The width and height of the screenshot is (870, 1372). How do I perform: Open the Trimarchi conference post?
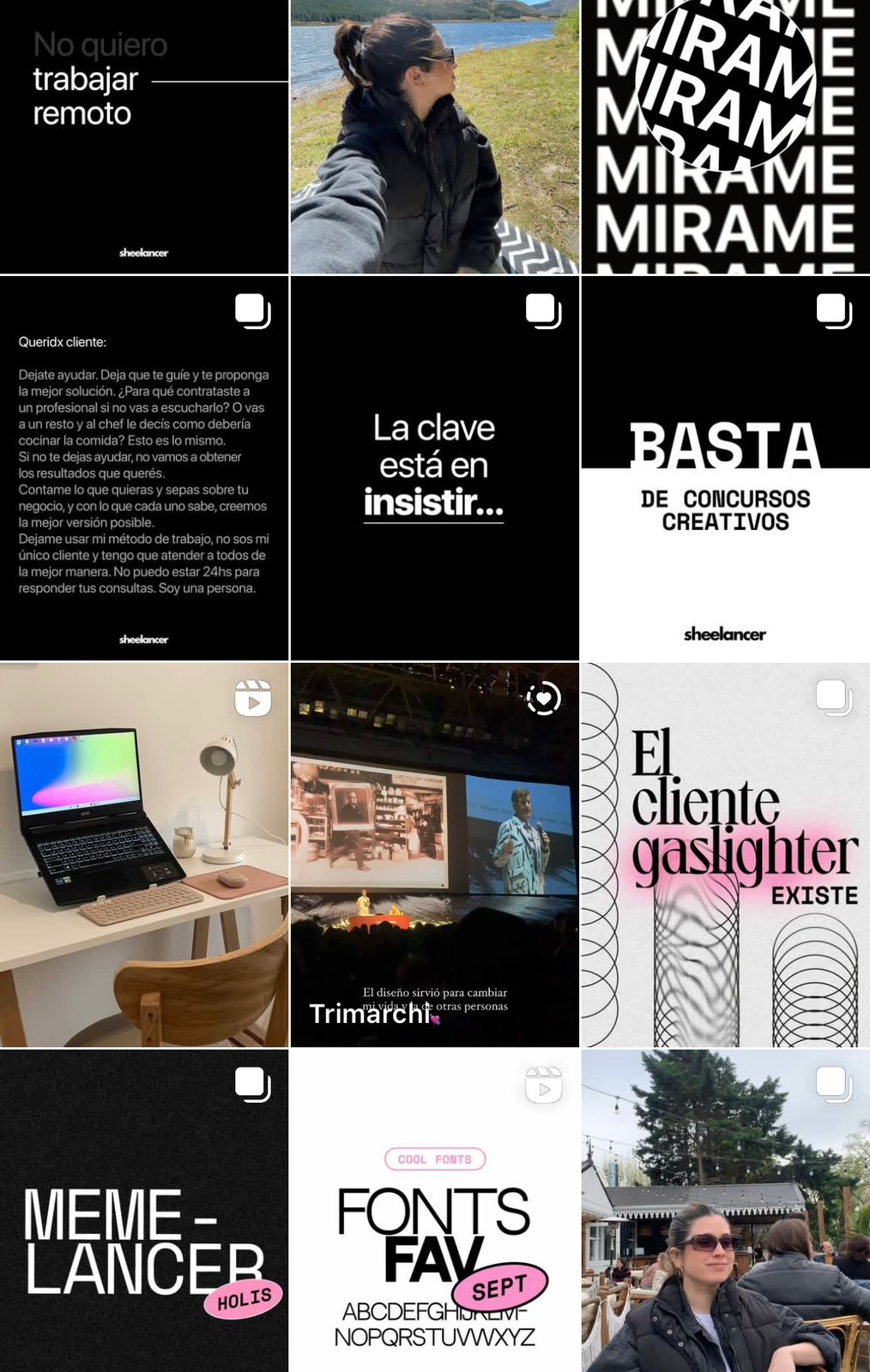[434, 855]
